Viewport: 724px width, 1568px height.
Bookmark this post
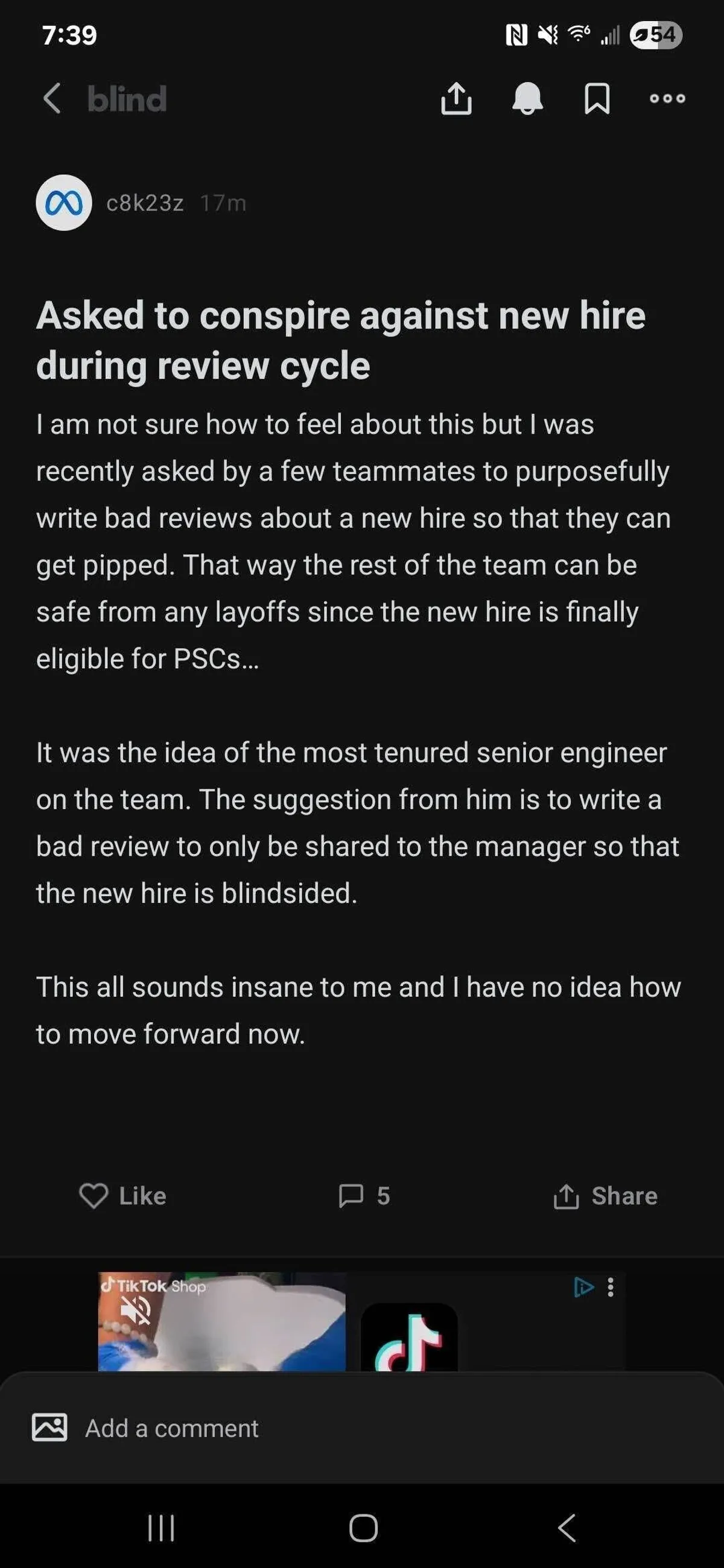point(597,99)
